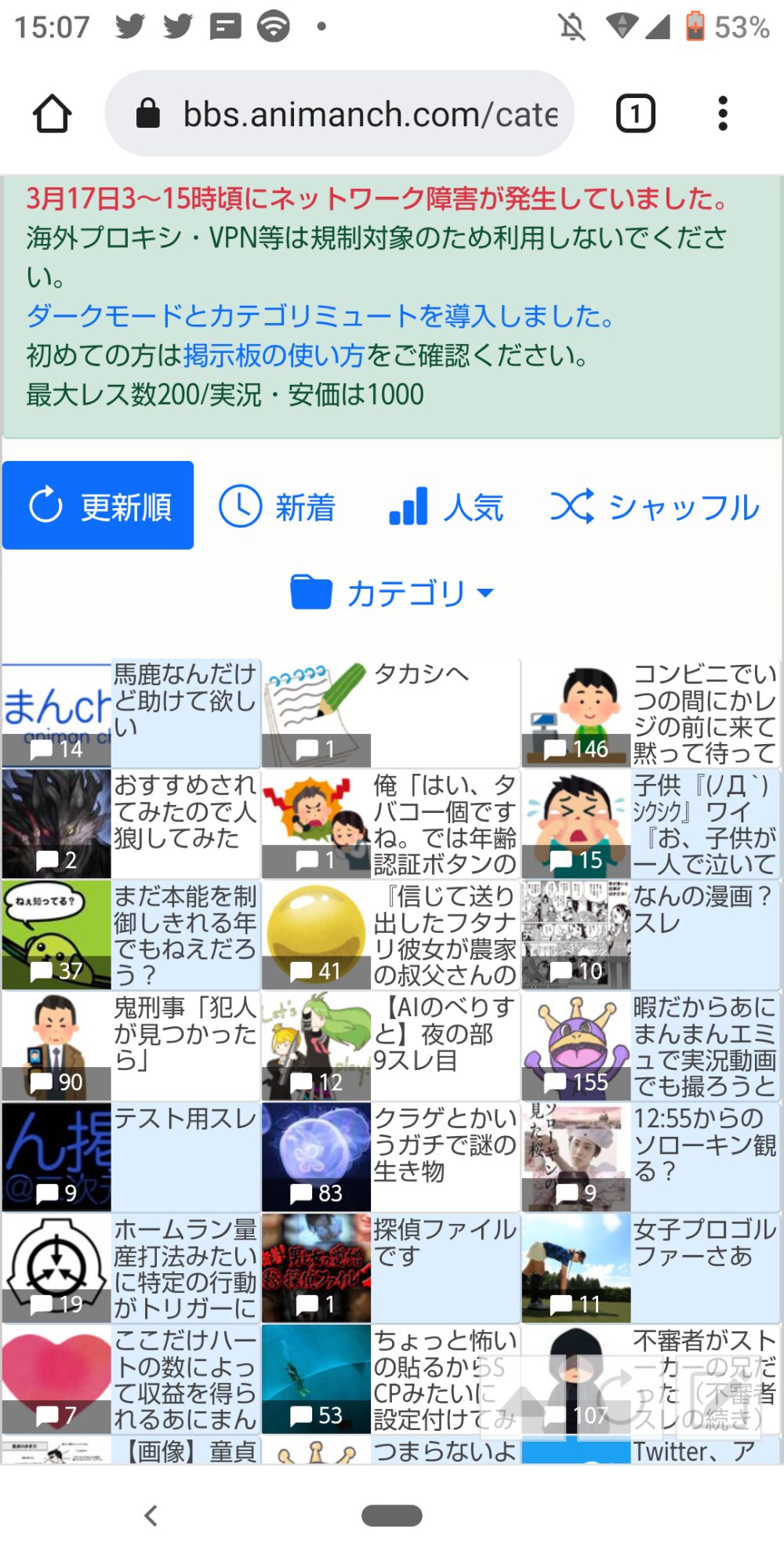Open thread クラゲとかいうガチで謎の生き物
The image size is (784, 1568).
pos(445,1145)
